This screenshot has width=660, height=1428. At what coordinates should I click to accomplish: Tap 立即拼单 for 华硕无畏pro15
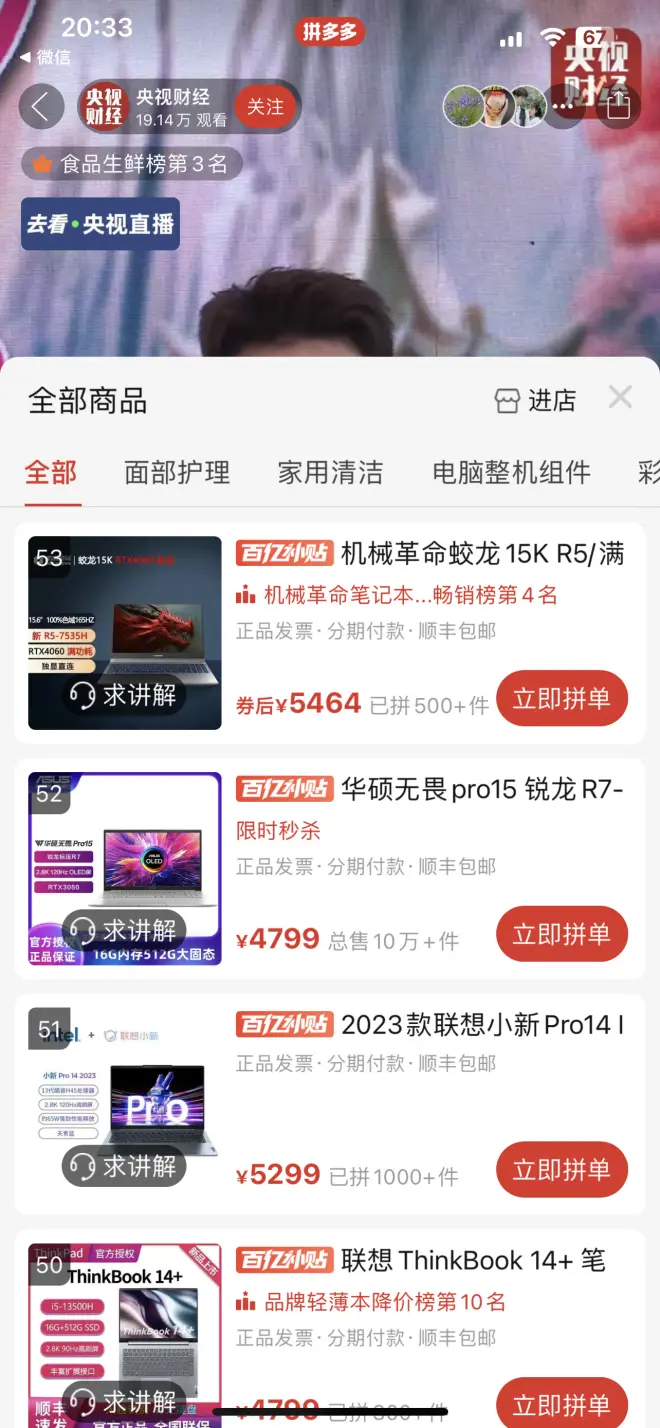[x=561, y=934]
